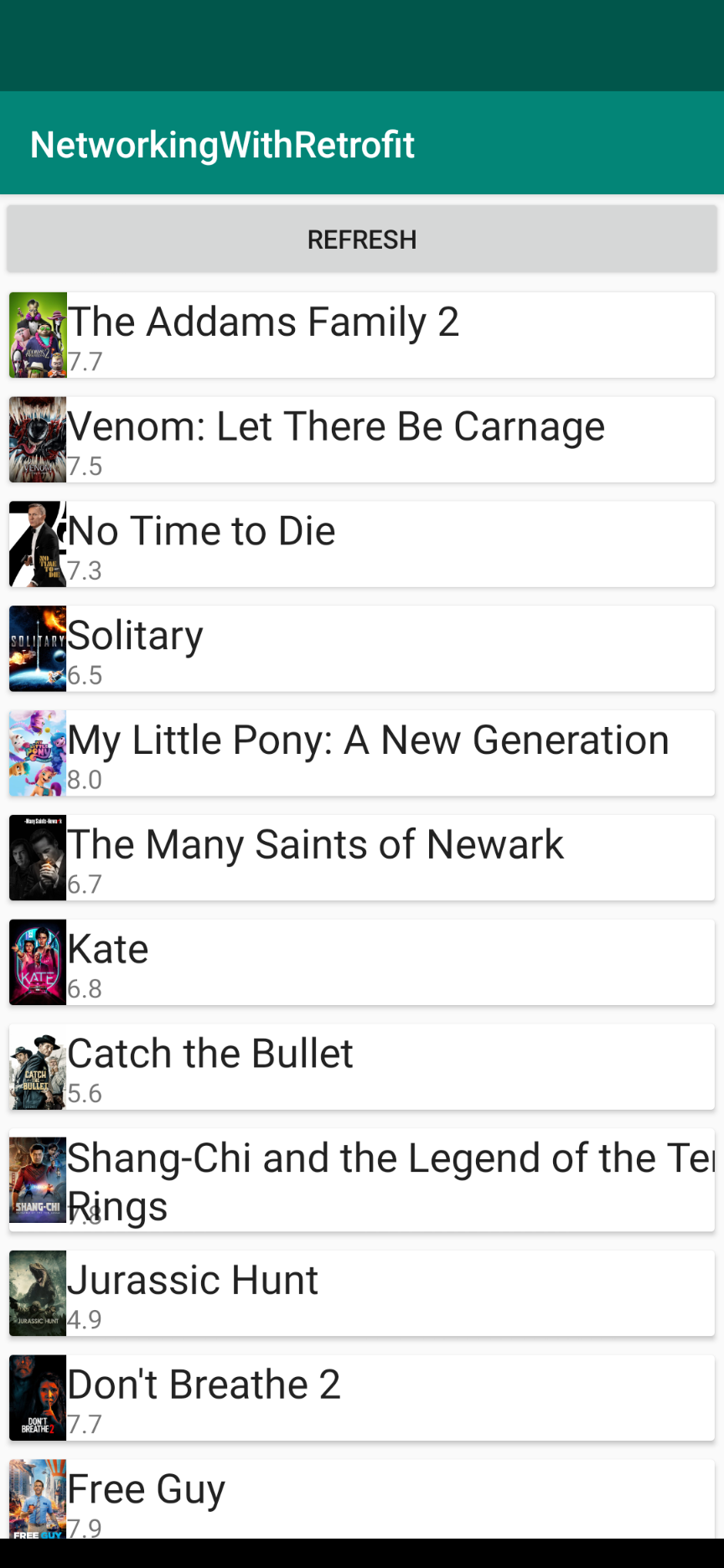
Task: Select Venom: Let There Be Carnage
Action: pos(362,440)
